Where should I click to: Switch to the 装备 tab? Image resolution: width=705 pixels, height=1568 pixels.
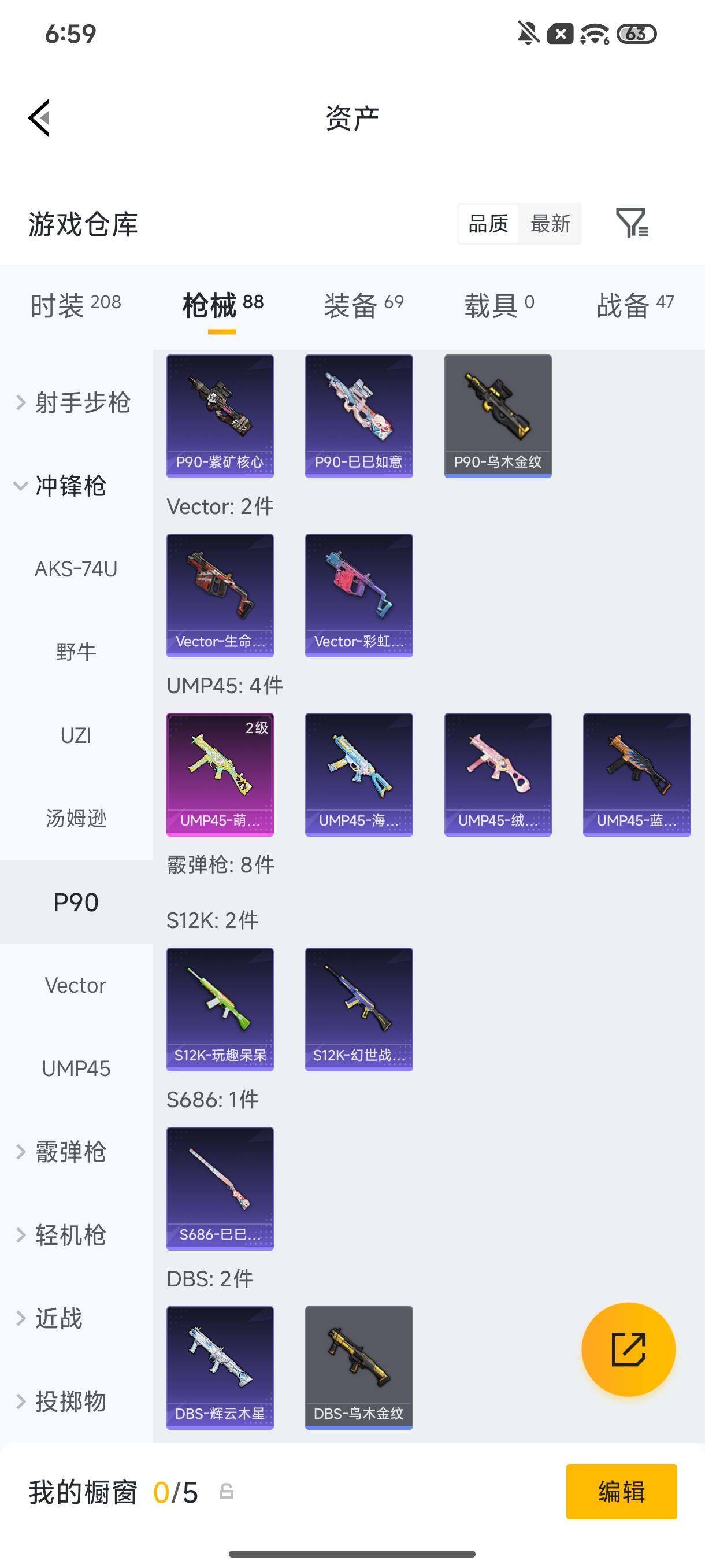pos(363,304)
